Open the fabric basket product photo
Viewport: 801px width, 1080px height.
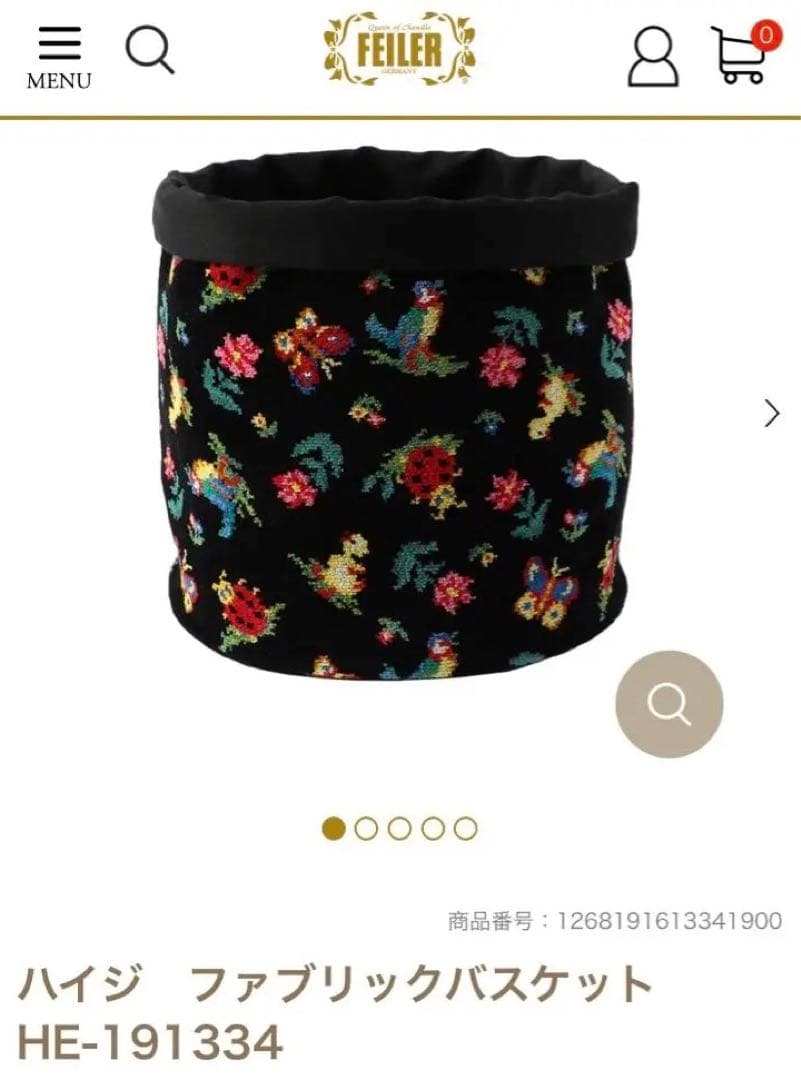[x=398, y=420]
